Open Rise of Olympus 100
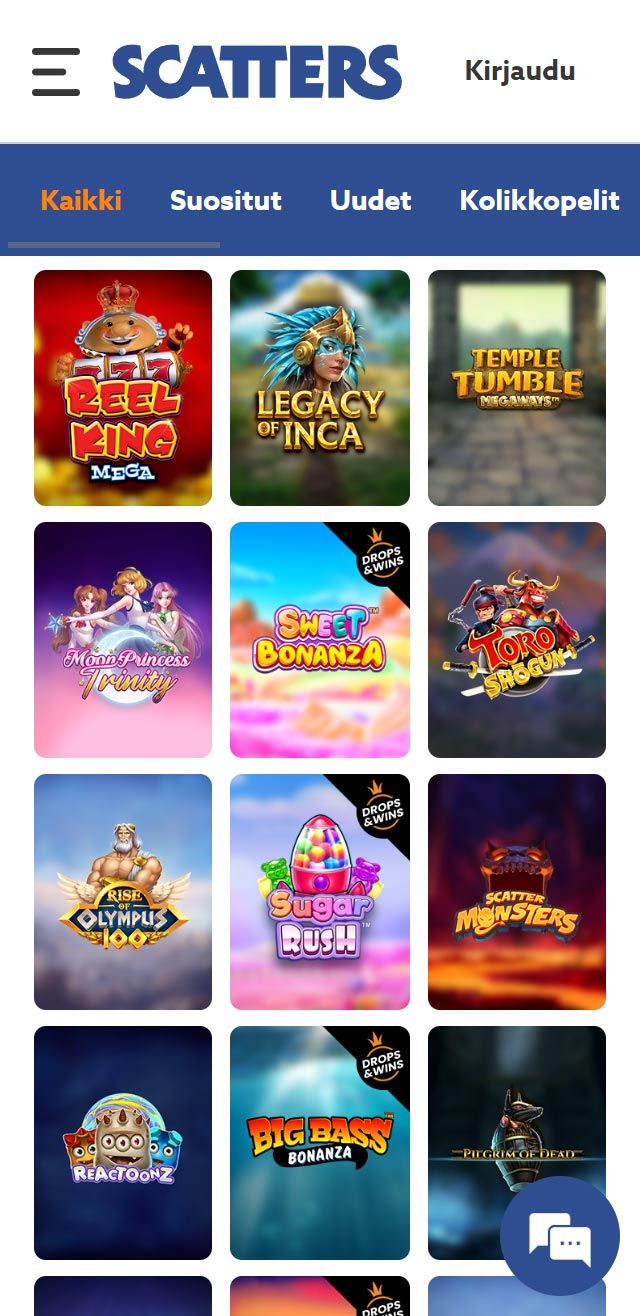 (123, 892)
